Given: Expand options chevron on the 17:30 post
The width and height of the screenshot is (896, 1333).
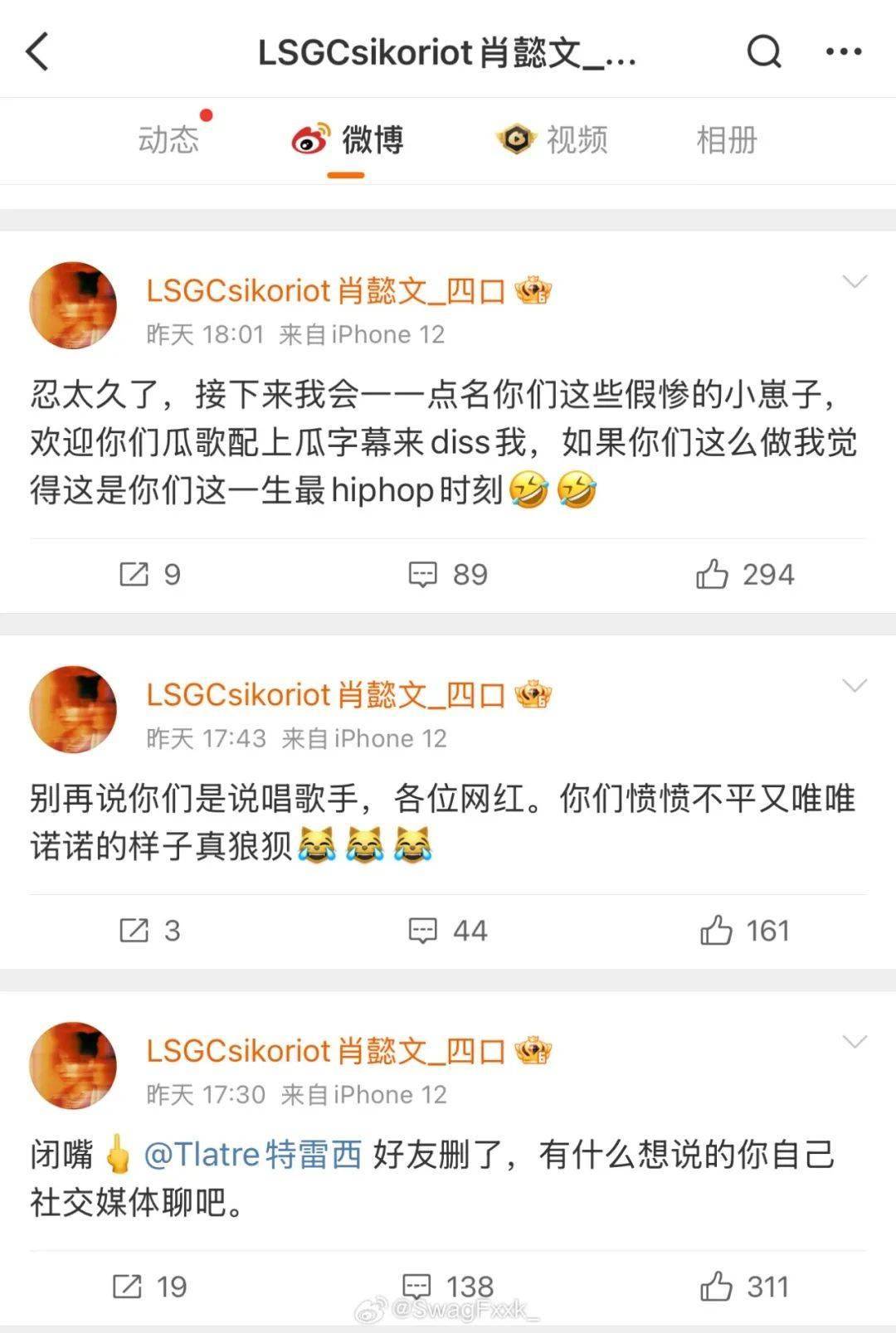Looking at the screenshot, I should point(854,1042).
